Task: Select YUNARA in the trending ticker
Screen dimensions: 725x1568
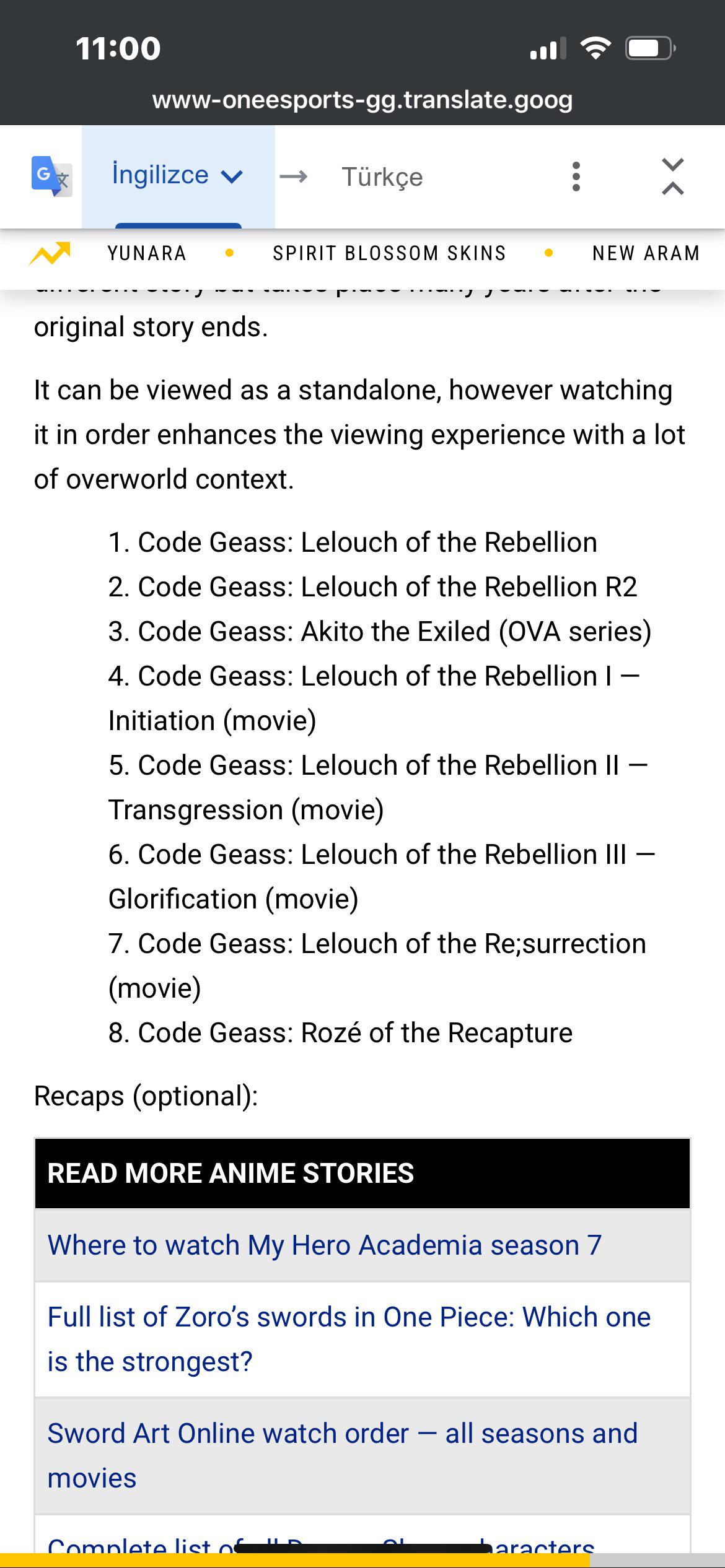Action: click(147, 253)
